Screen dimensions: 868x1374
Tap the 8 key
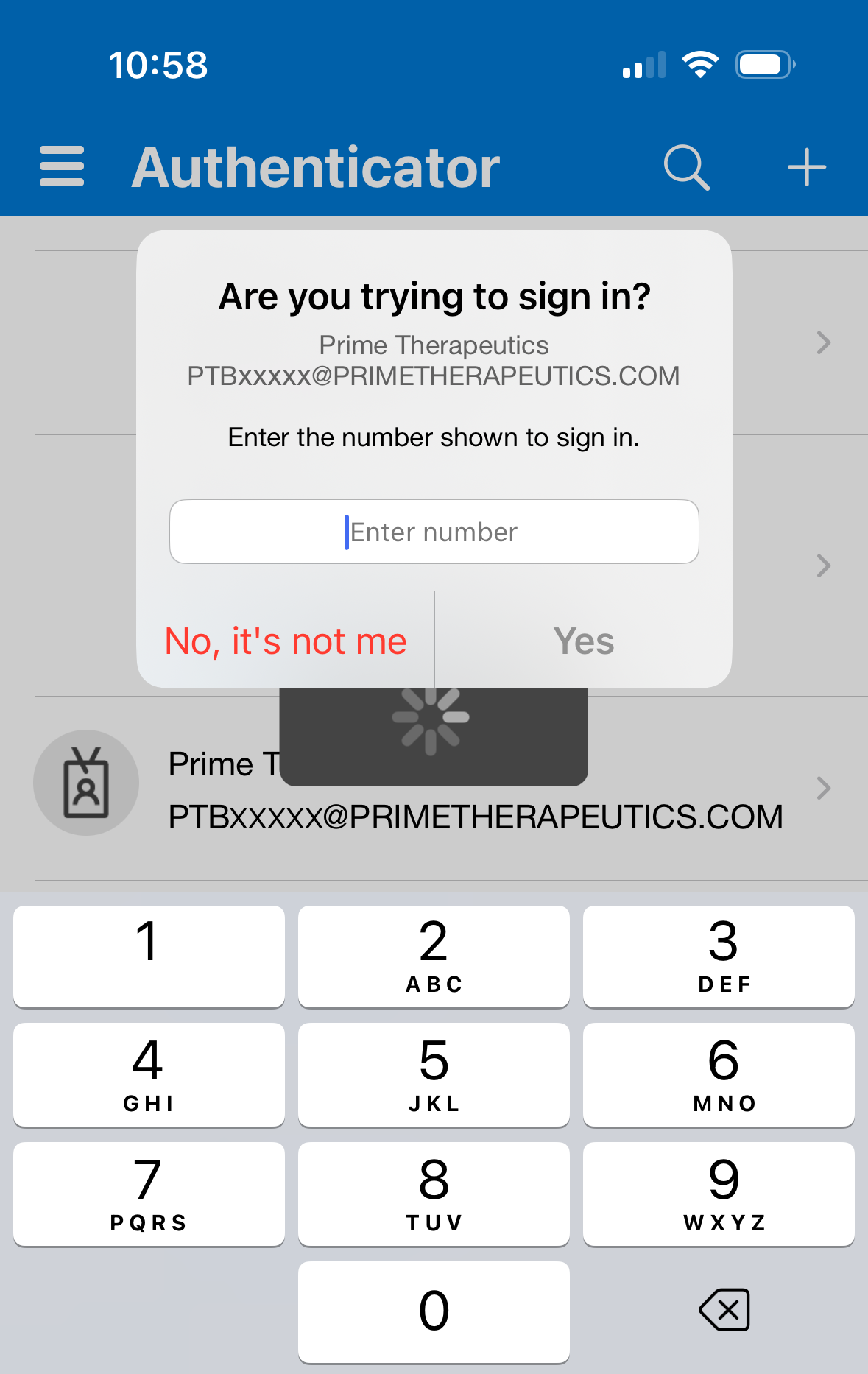click(x=434, y=1194)
